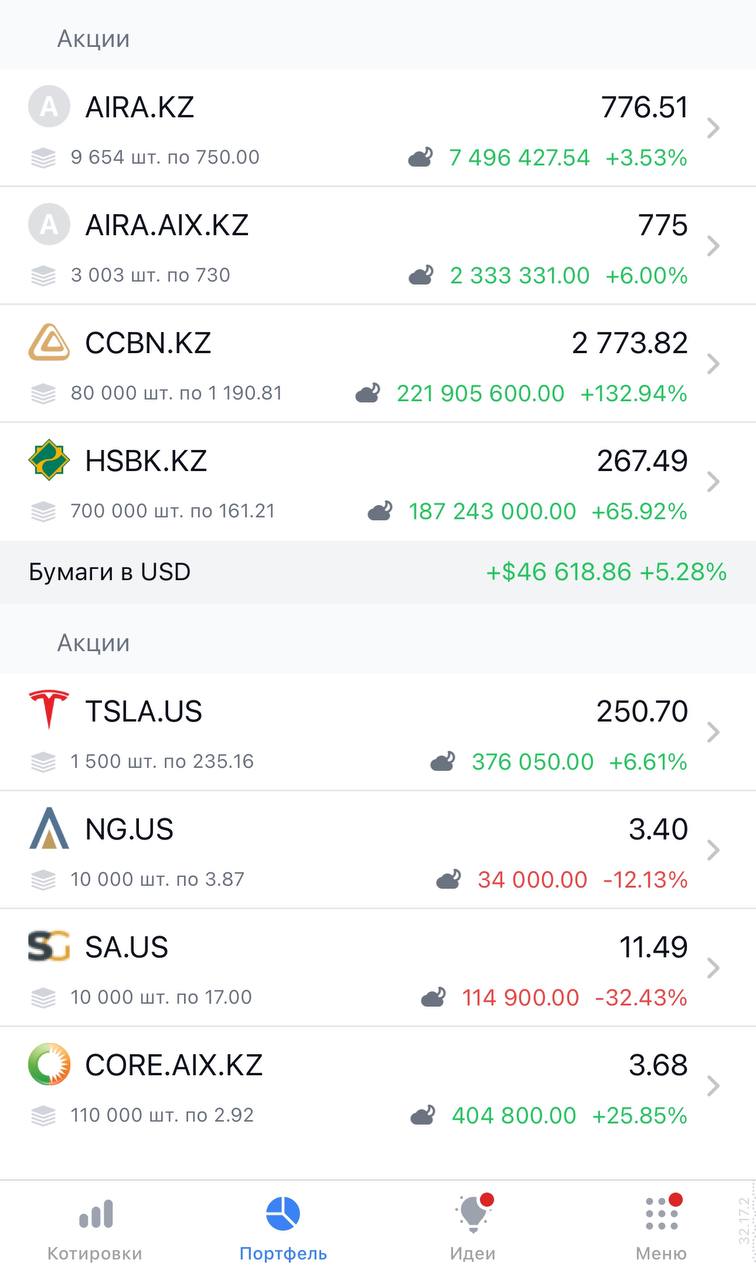The width and height of the screenshot is (756, 1280).
Task: Open the CORE.AIX.KZ position
Action: (378, 1087)
